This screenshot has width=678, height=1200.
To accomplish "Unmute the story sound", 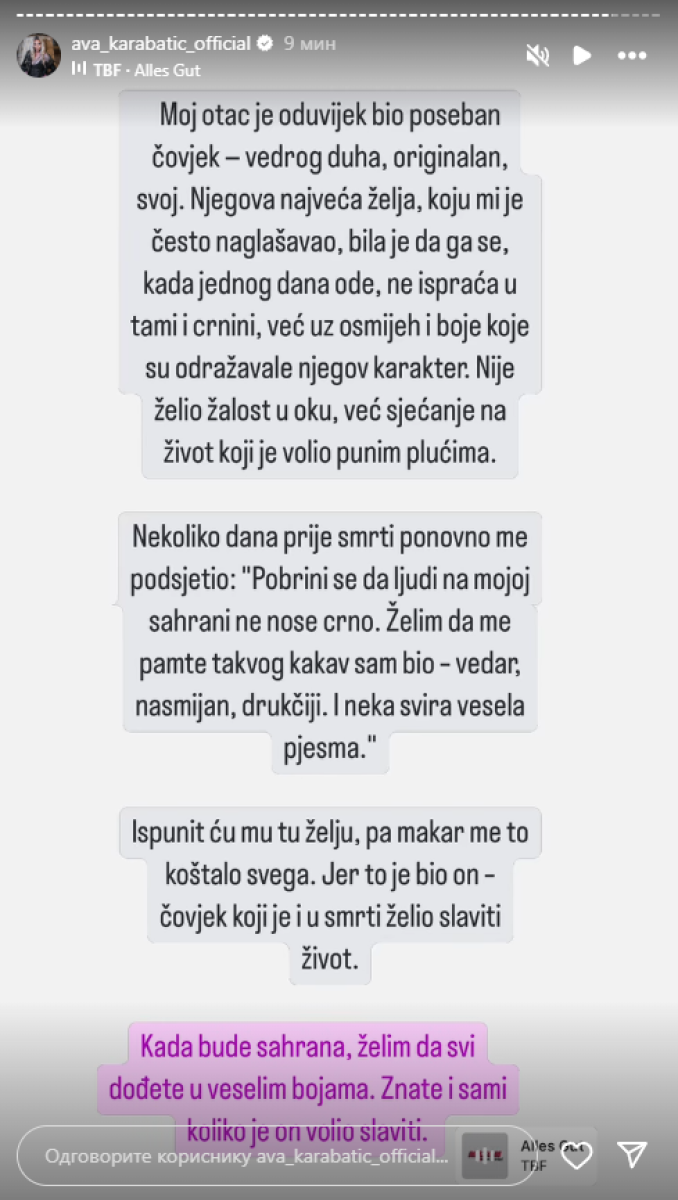I will (x=537, y=56).
